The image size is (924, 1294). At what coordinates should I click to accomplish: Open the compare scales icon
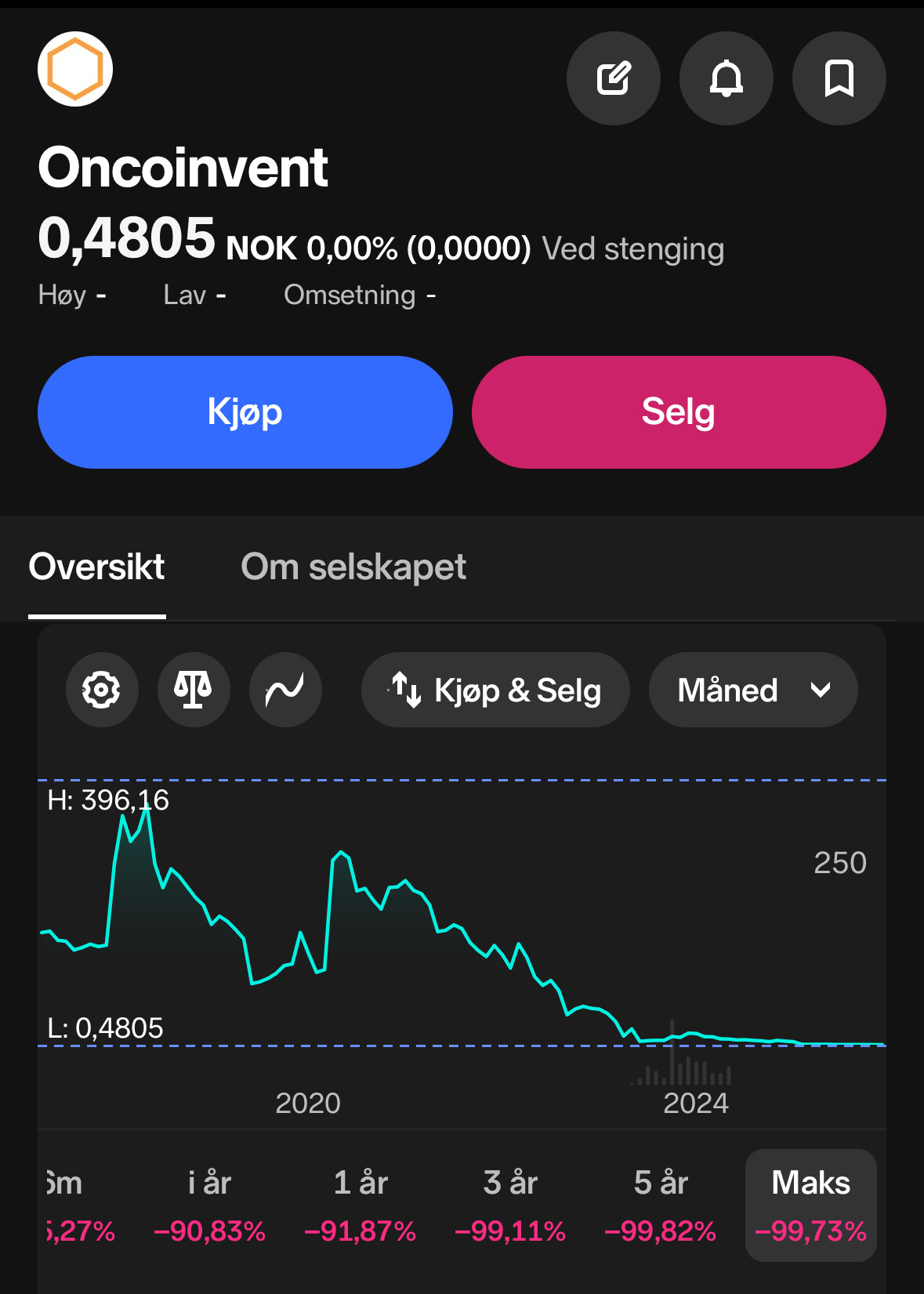(x=194, y=690)
